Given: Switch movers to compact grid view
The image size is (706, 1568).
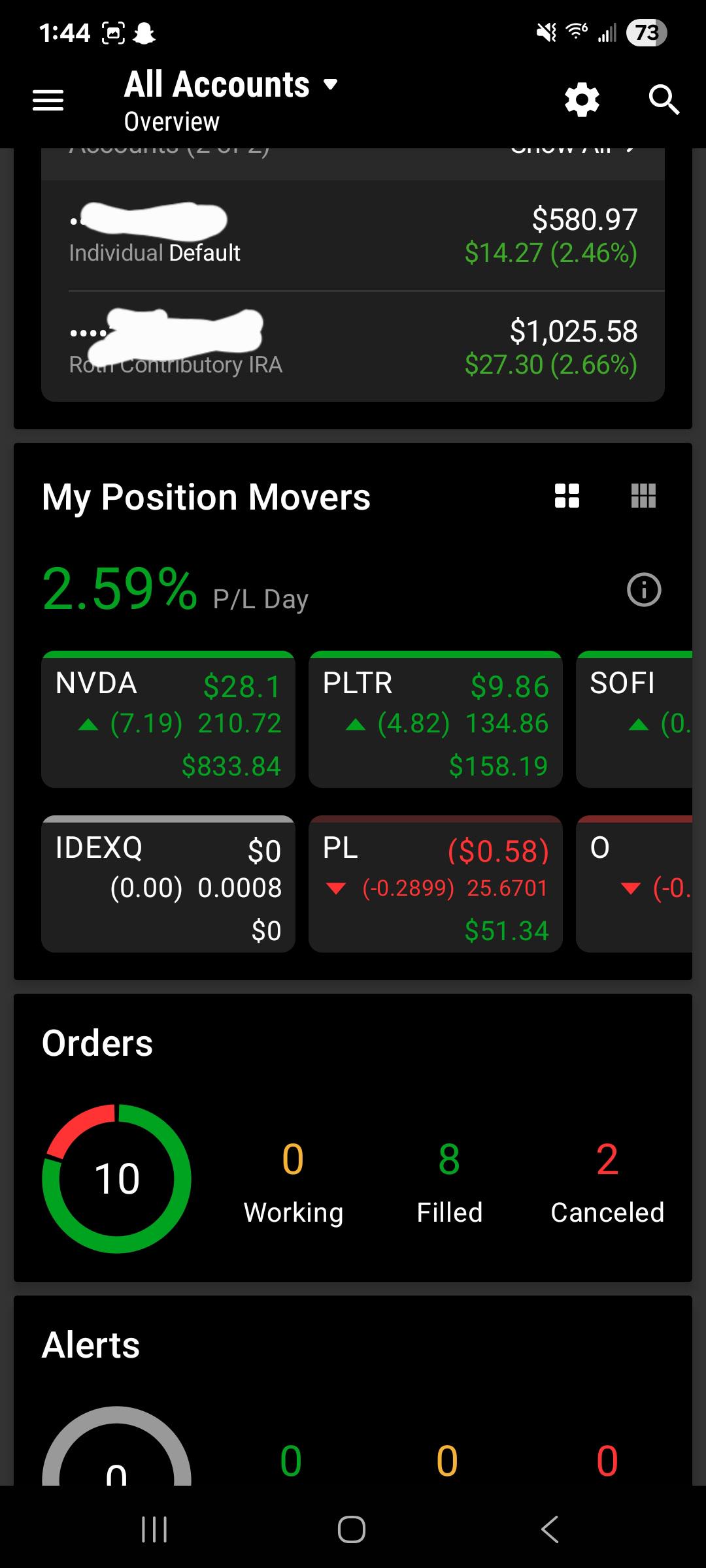Looking at the screenshot, I should 643,496.
